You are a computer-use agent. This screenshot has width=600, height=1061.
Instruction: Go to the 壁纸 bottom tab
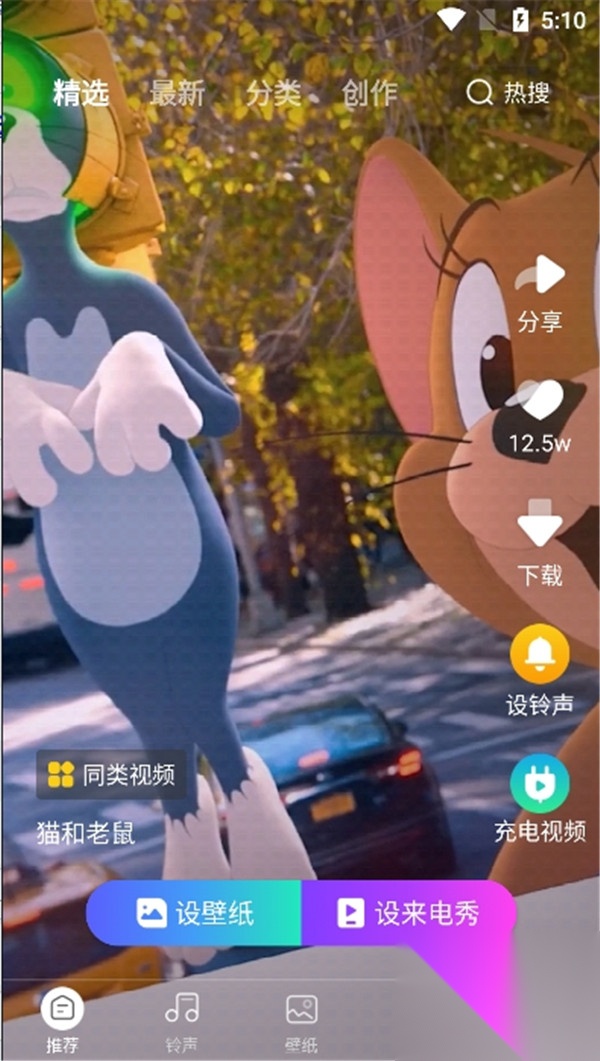pyautogui.click(x=301, y=1020)
